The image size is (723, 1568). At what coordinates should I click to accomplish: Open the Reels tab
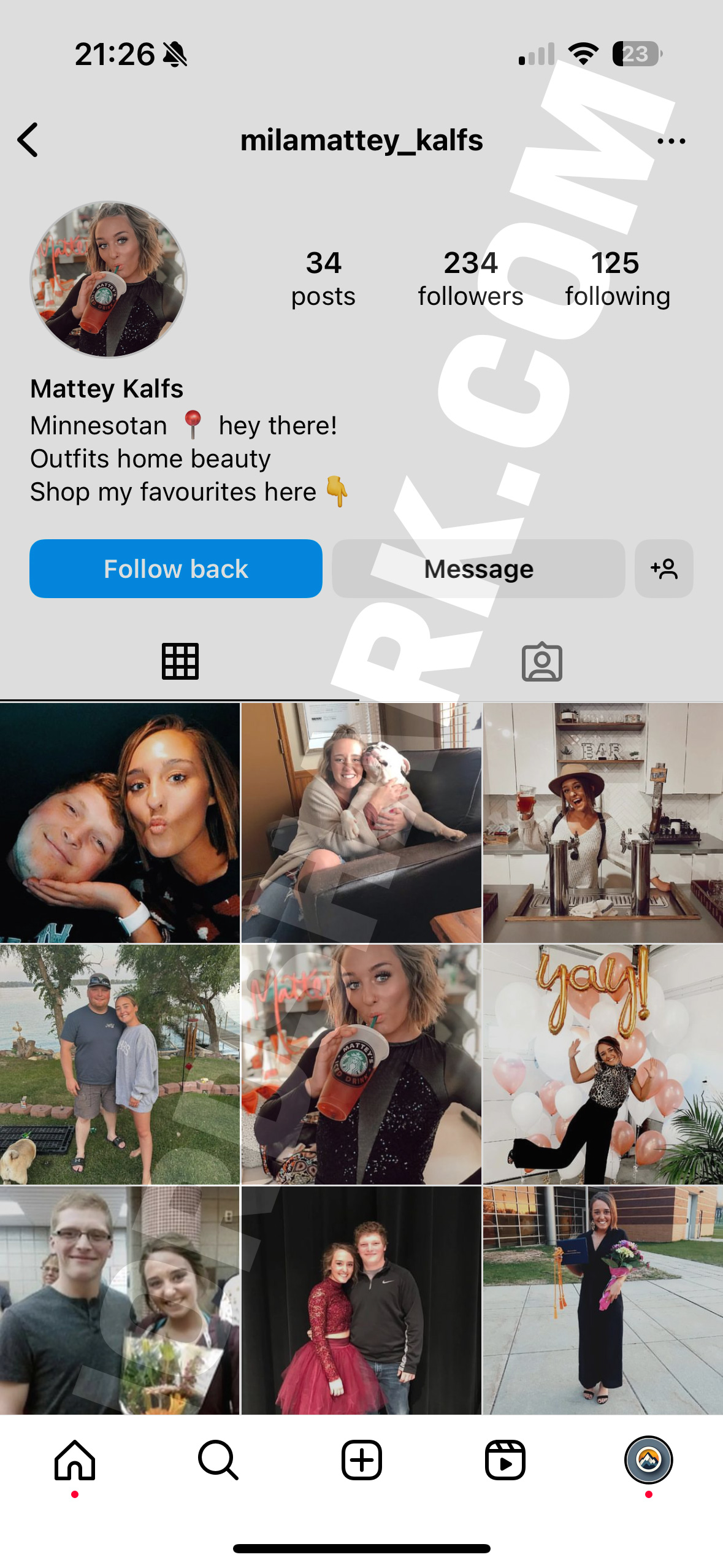505,1460
